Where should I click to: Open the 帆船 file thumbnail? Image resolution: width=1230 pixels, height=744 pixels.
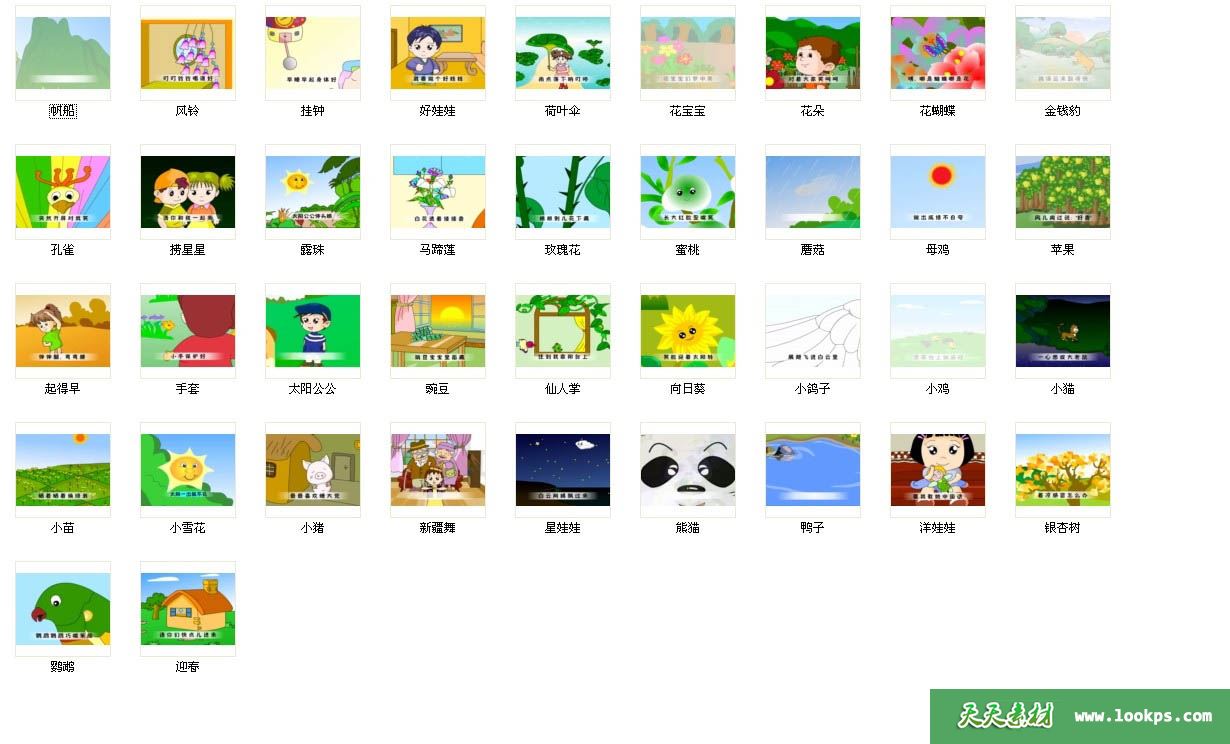(x=63, y=53)
